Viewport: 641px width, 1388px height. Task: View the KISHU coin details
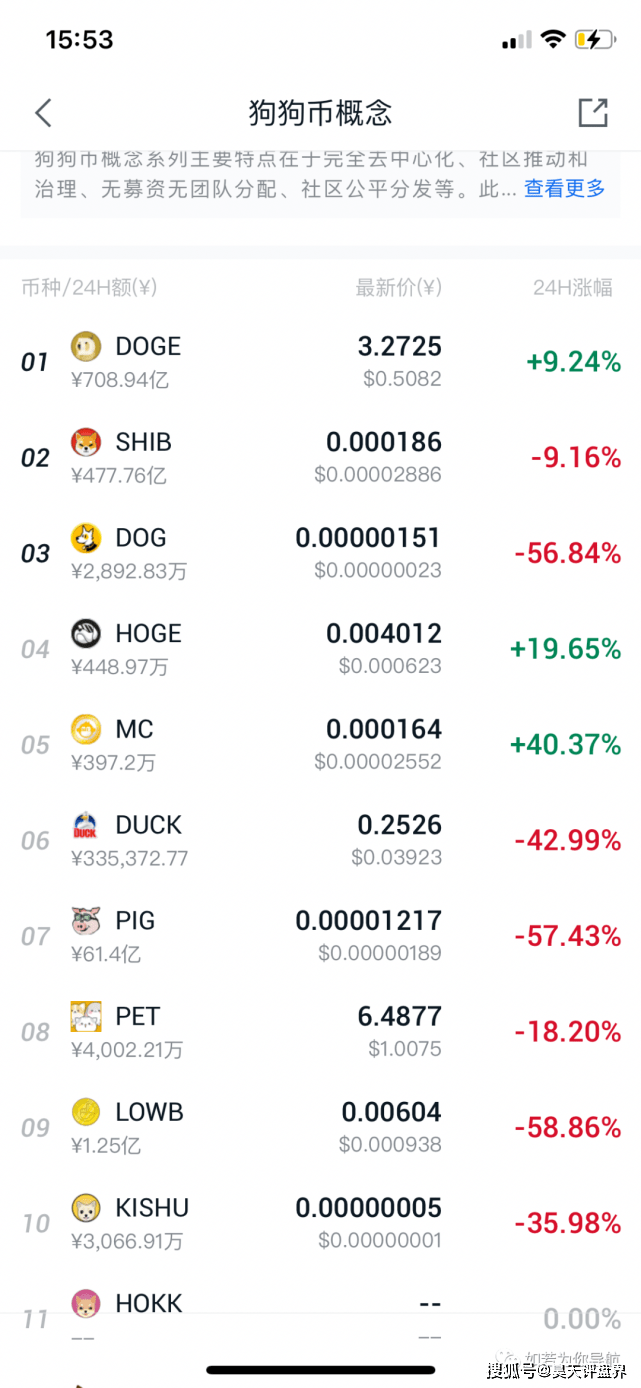(x=320, y=1223)
